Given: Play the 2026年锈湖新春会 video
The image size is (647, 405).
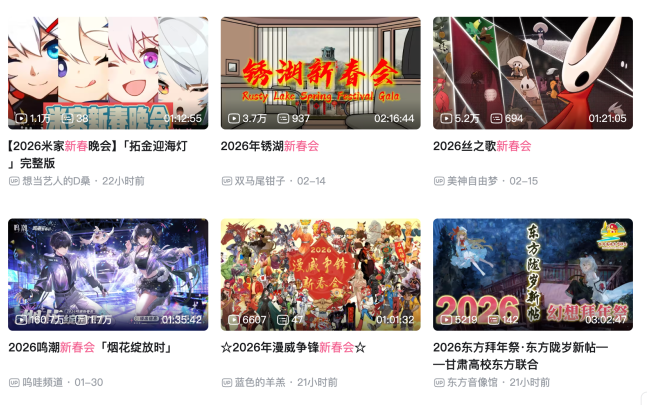Looking at the screenshot, I should tap(320, 72).
